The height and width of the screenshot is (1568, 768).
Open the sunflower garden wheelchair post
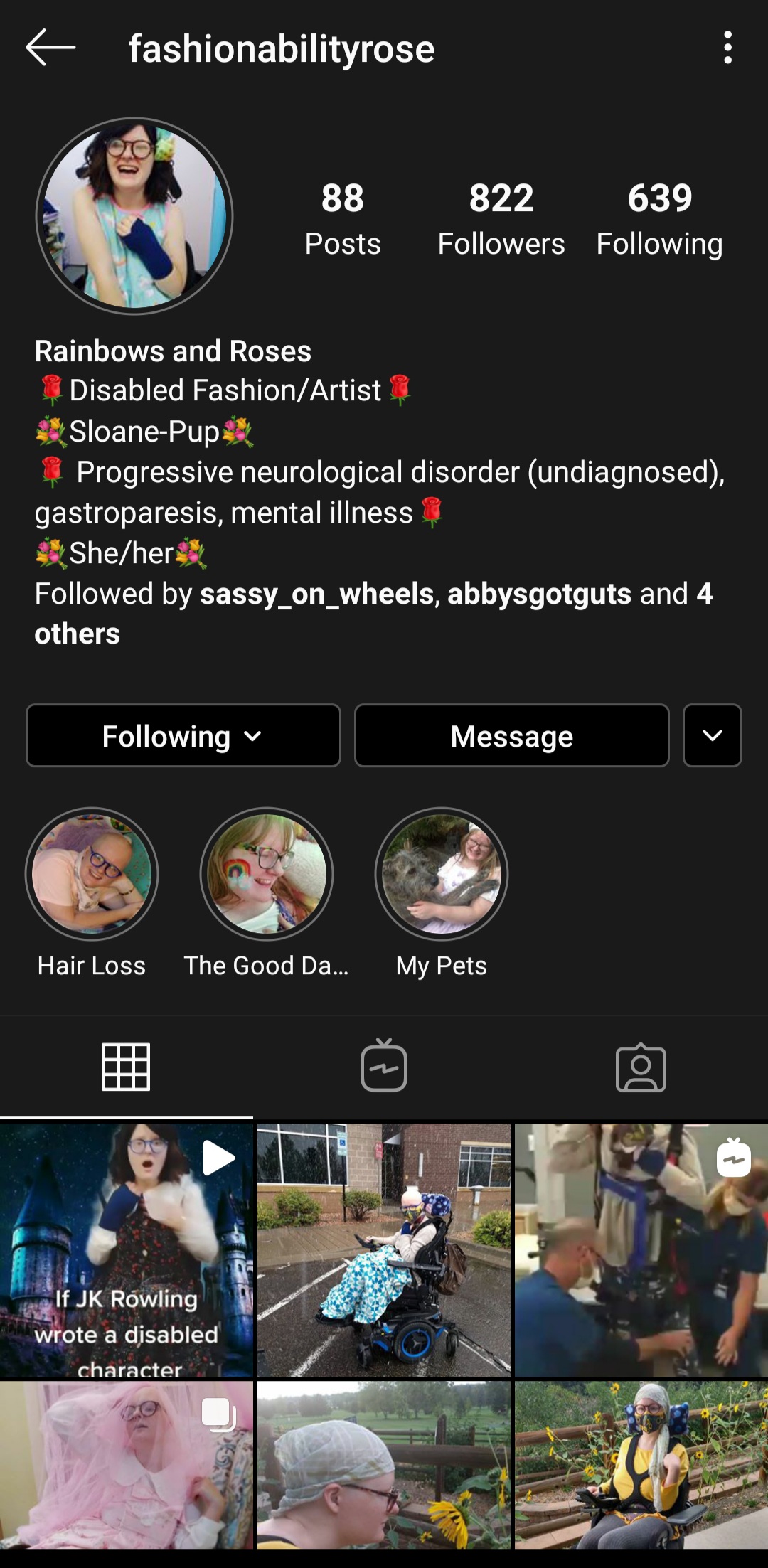click(641, 1465)
